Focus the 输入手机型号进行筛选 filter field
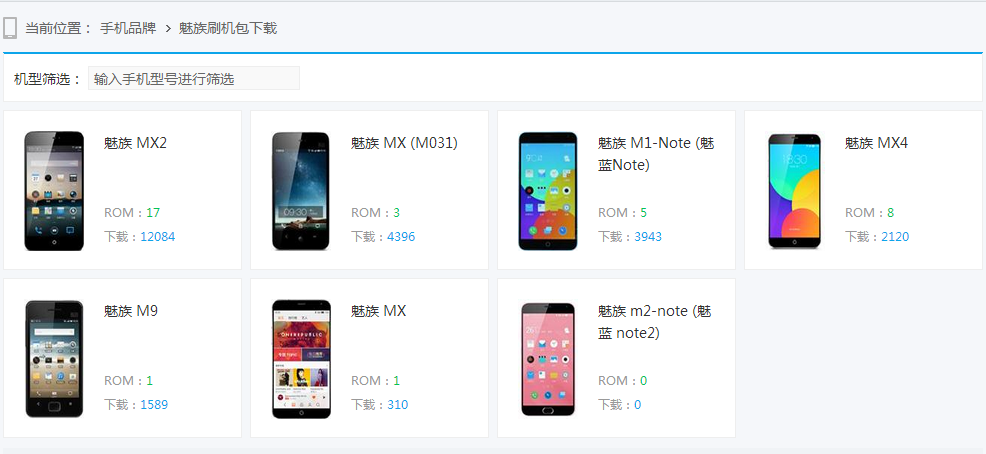The height and width of the screenshot is (454, 986). pyautogui.click(x=193, y=78)
